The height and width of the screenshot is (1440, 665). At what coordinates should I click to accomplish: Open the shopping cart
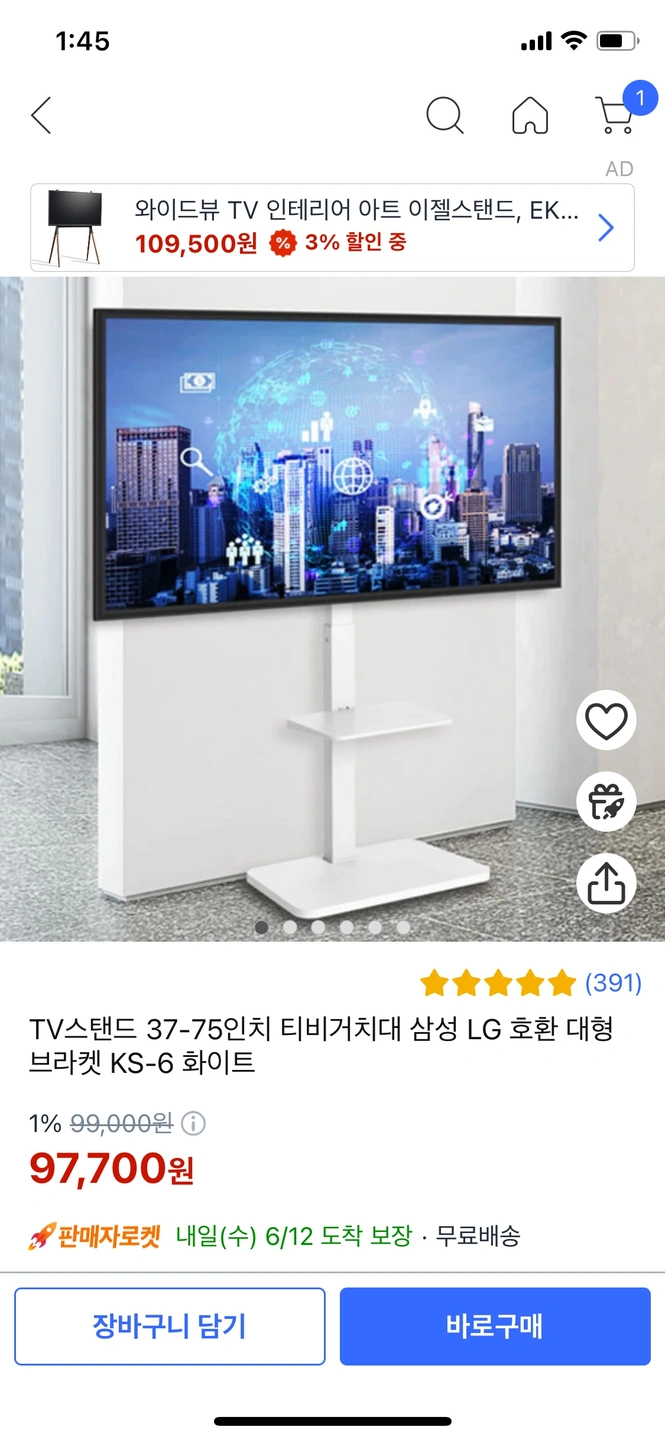tap(616, 115)
